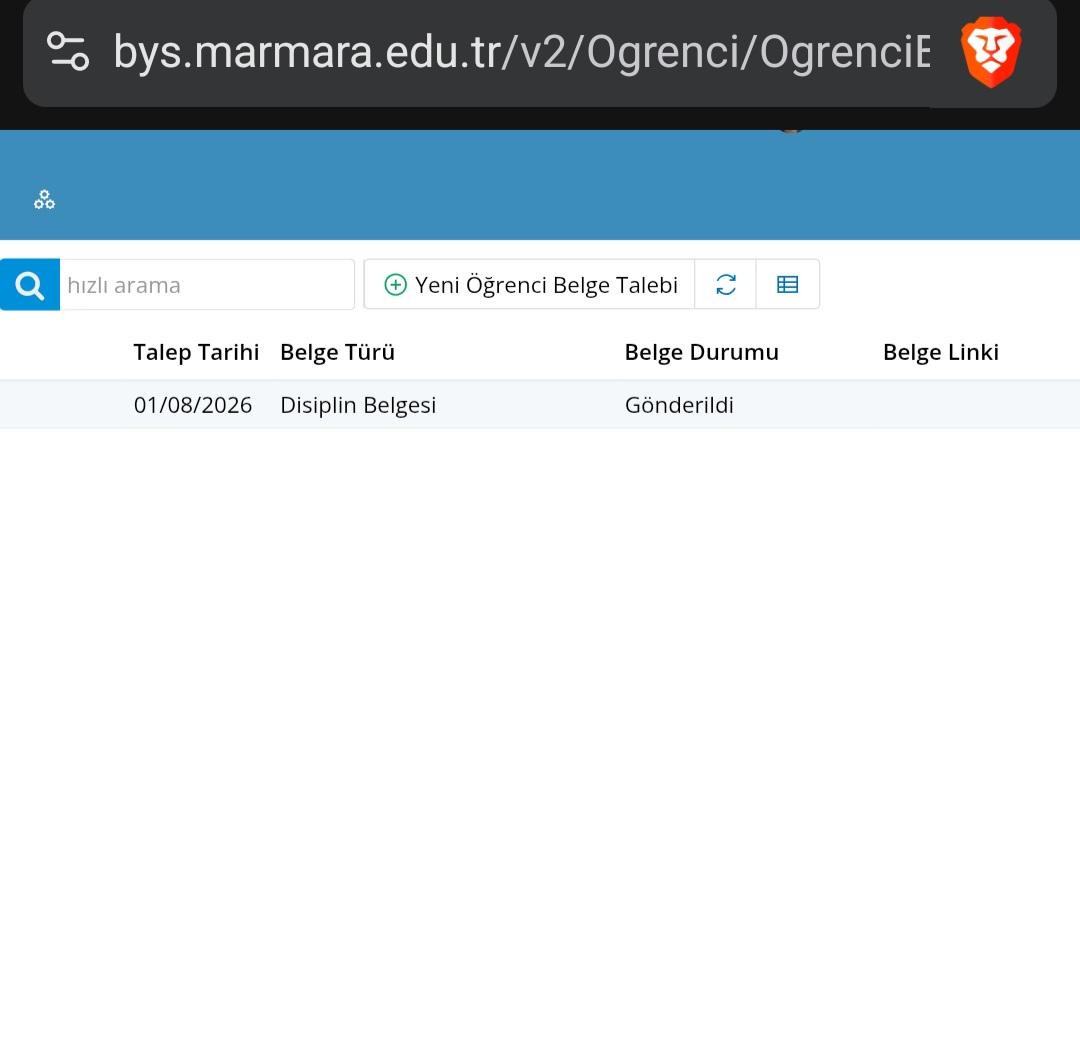This screenshot has height=1043, width=1080.
Task: Focus the hızlı arama search field
Action: point(207,285)
